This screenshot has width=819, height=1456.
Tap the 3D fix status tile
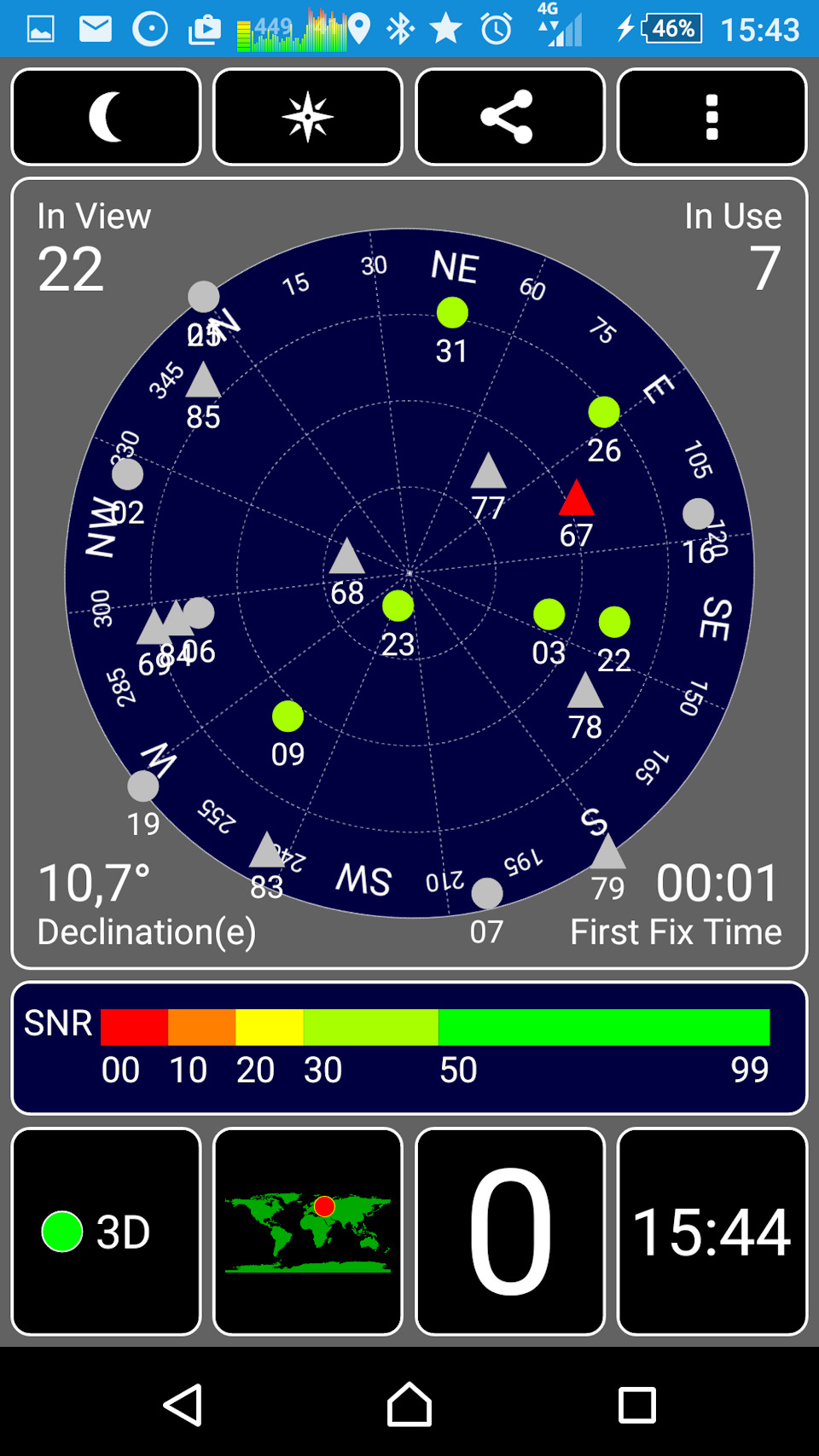click(106, 1231)
